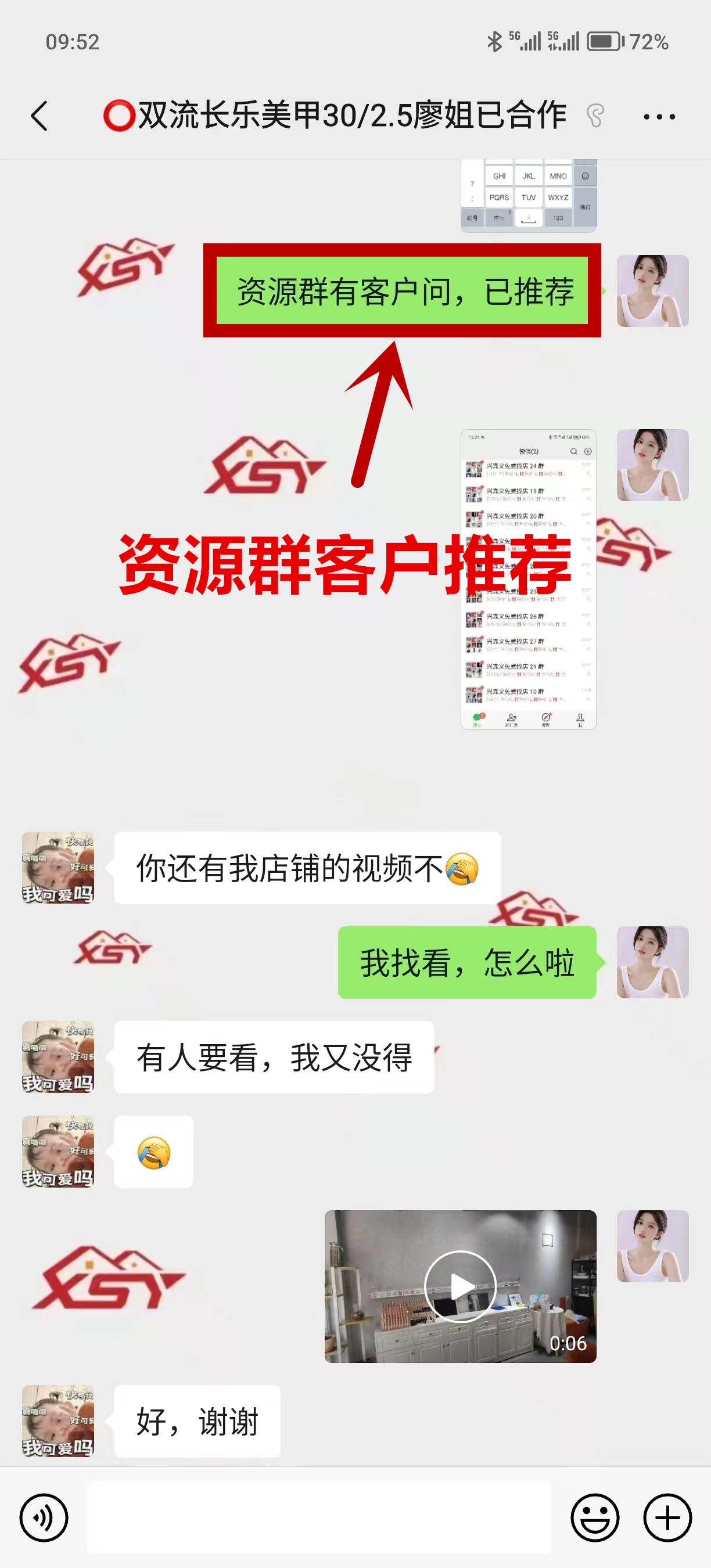Play the 0:06 shop video
711x1568 pixels.
[x=460, y=1286]
